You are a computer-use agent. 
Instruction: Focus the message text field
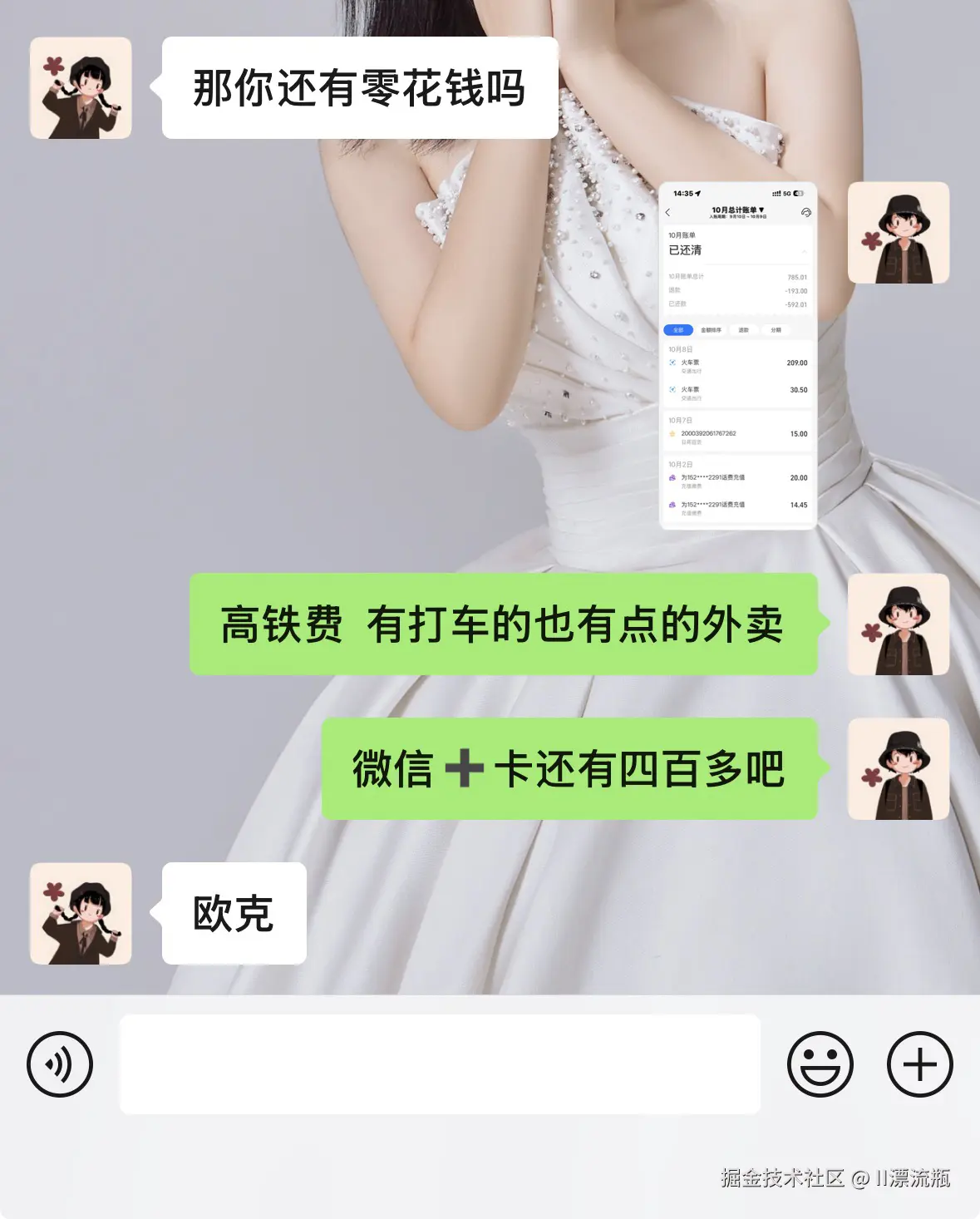(440, 1064)
